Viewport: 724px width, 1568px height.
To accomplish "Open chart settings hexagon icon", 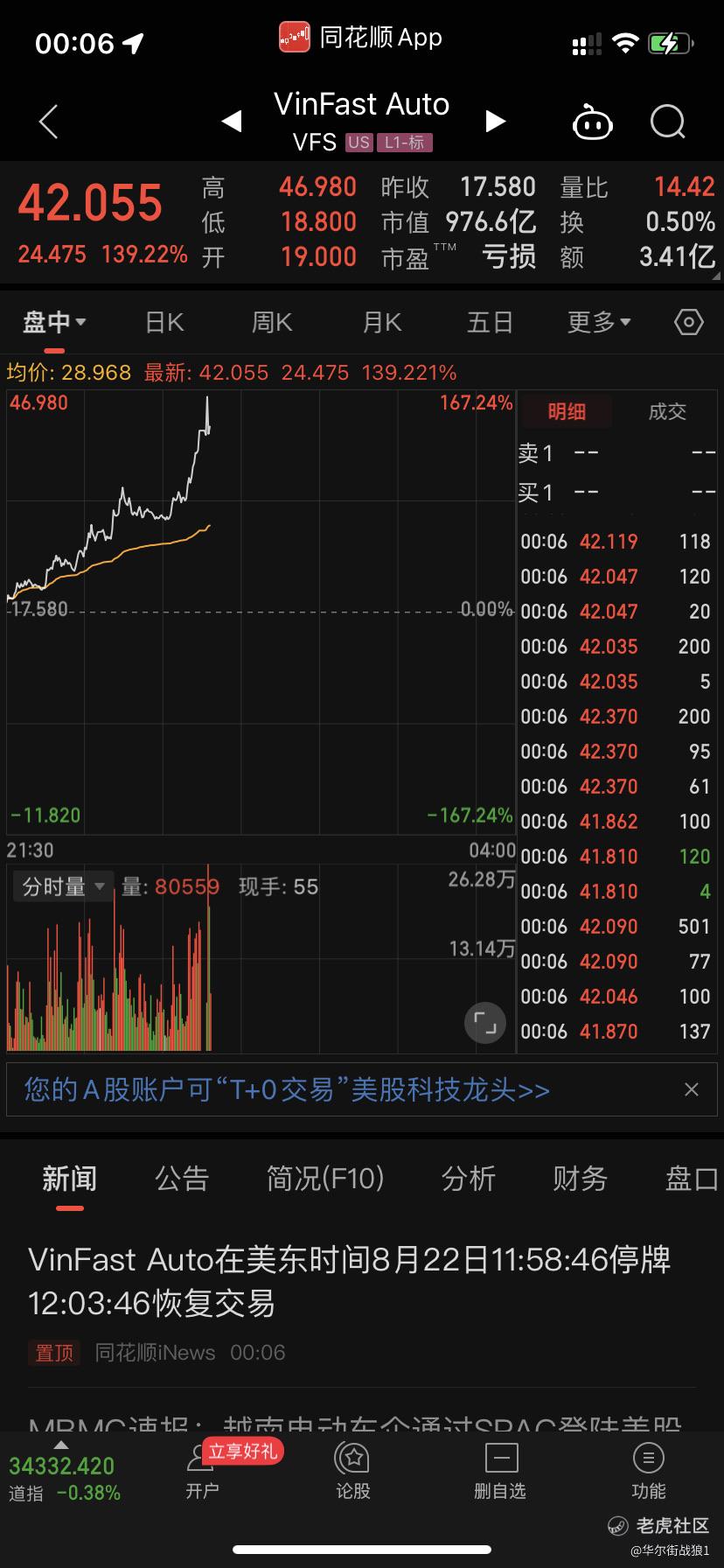I will click(689, 323).
